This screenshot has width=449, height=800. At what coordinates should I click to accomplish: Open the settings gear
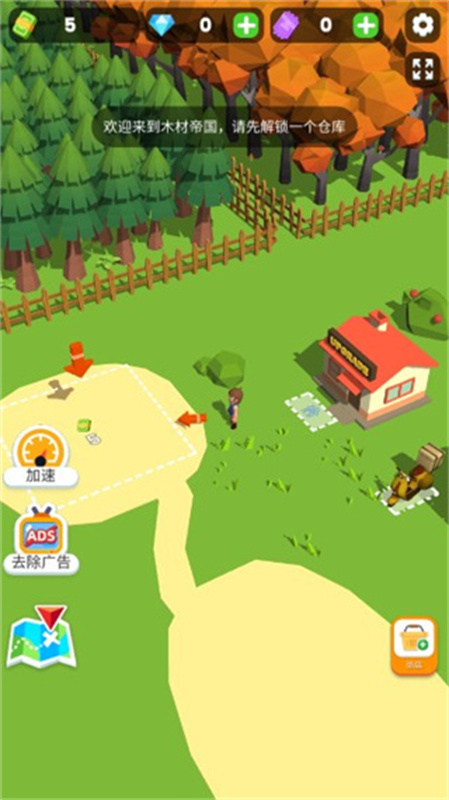(x=422, y=24)
